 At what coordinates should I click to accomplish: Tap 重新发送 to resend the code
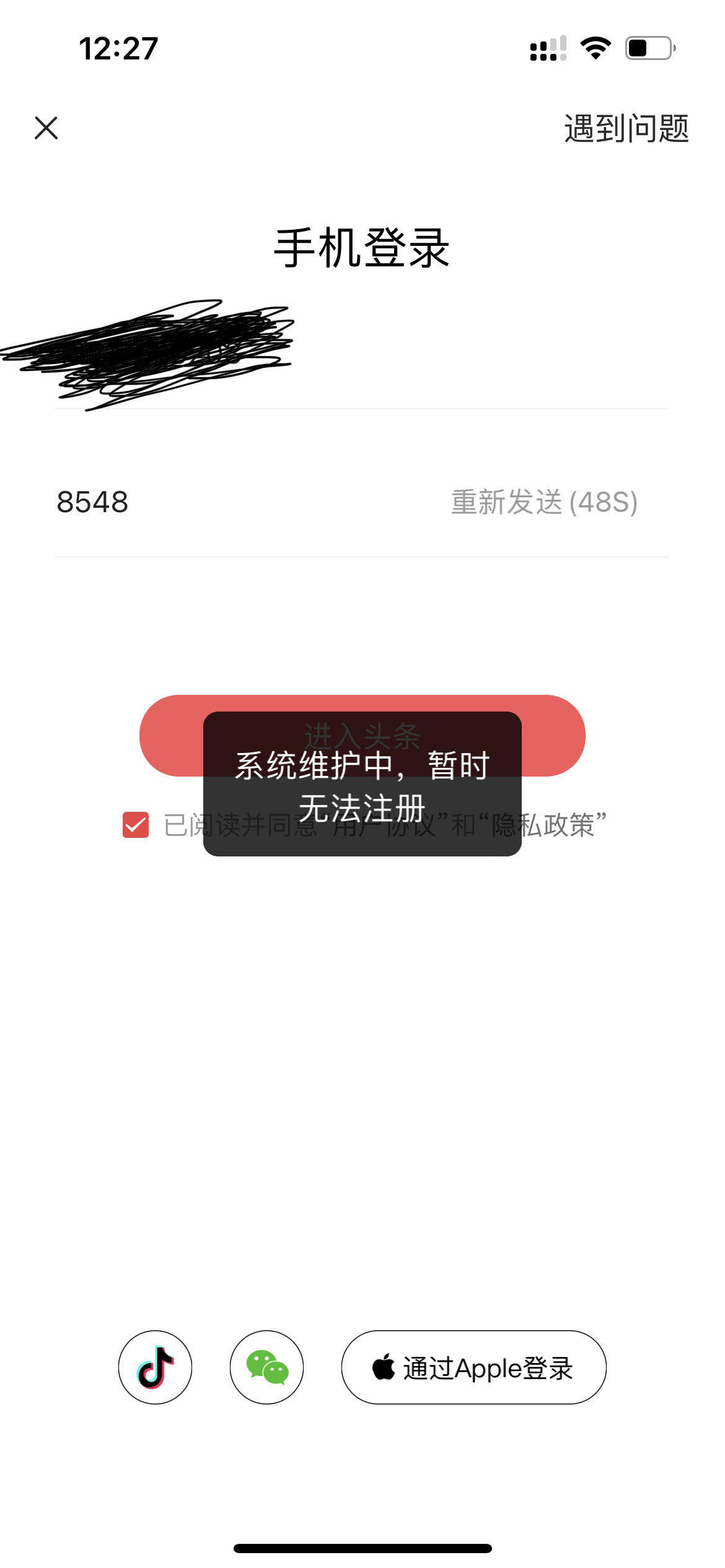544,503
